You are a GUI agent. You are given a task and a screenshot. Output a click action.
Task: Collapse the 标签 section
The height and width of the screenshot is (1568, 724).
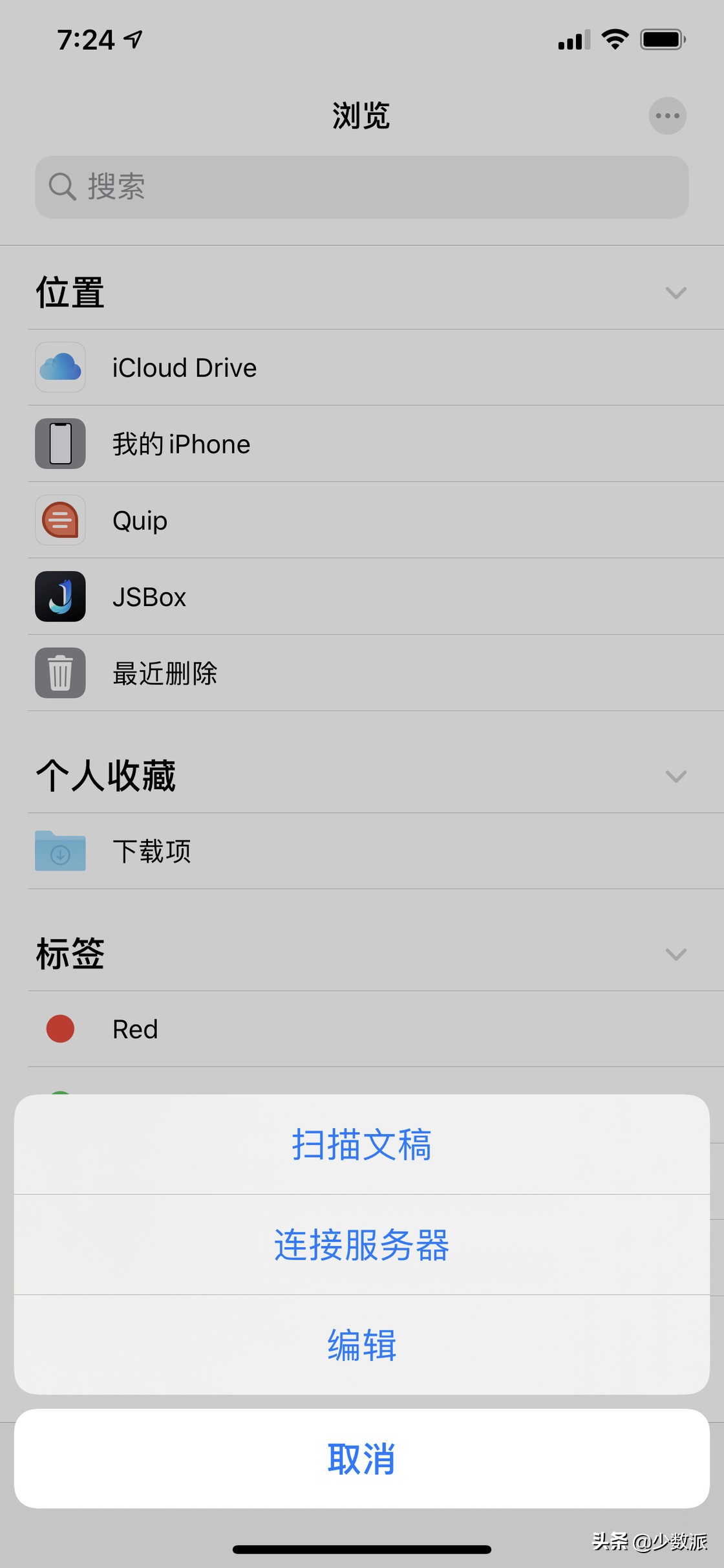click(x=676, y=954)
